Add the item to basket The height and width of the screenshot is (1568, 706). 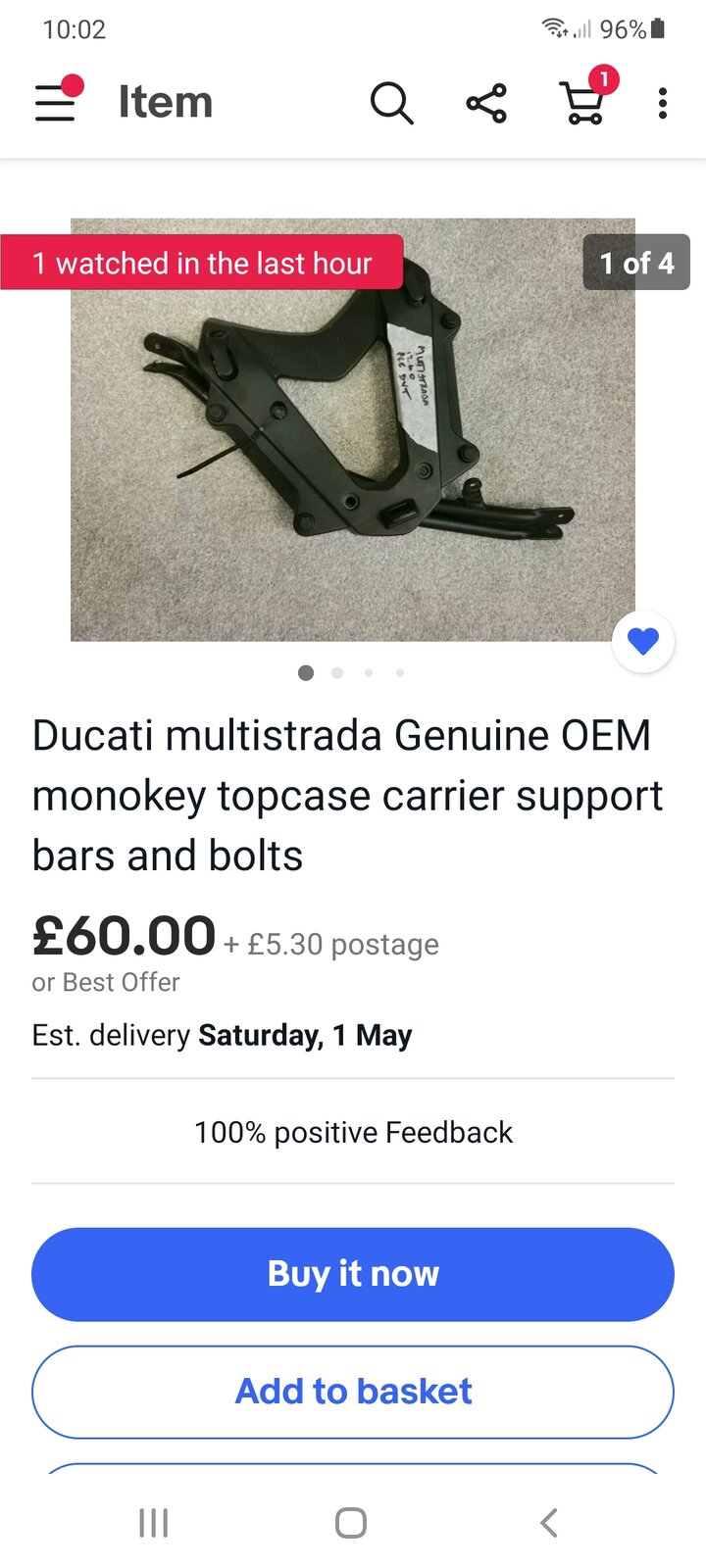(353, 1392)
